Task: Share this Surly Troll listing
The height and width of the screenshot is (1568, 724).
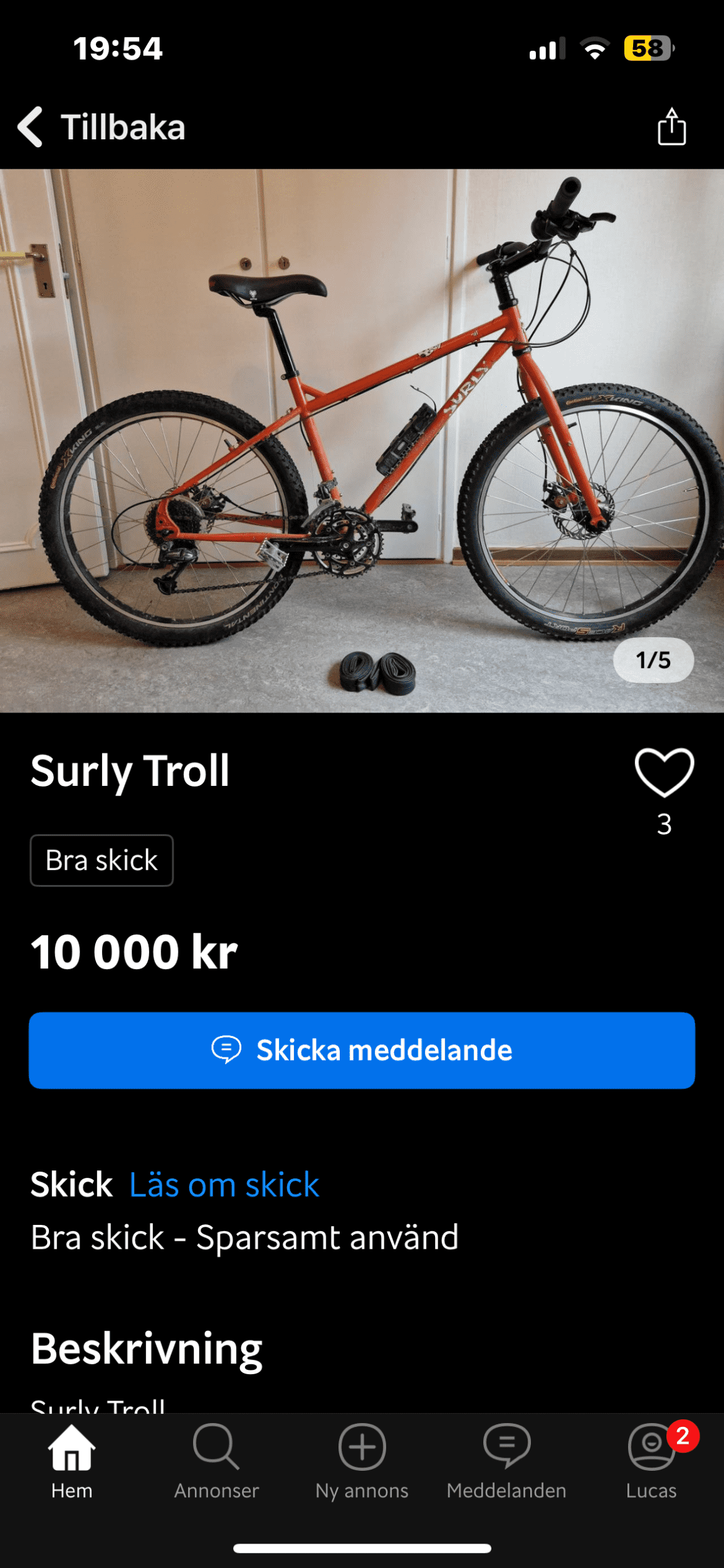Action: pos(671,127)
